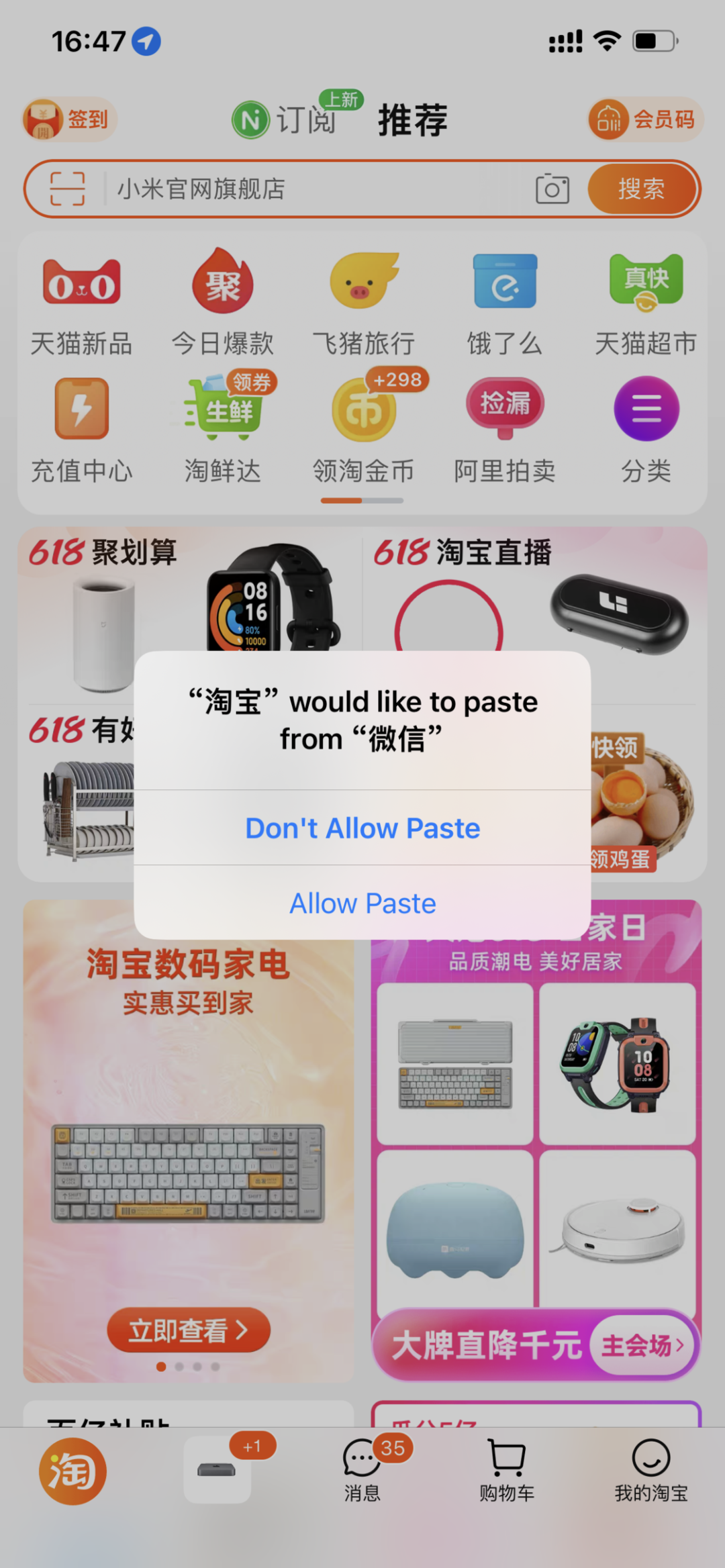The height and width of the screenshot is (1568, 725).
Task: Open camera image search
Action: (x=552, y=189)
